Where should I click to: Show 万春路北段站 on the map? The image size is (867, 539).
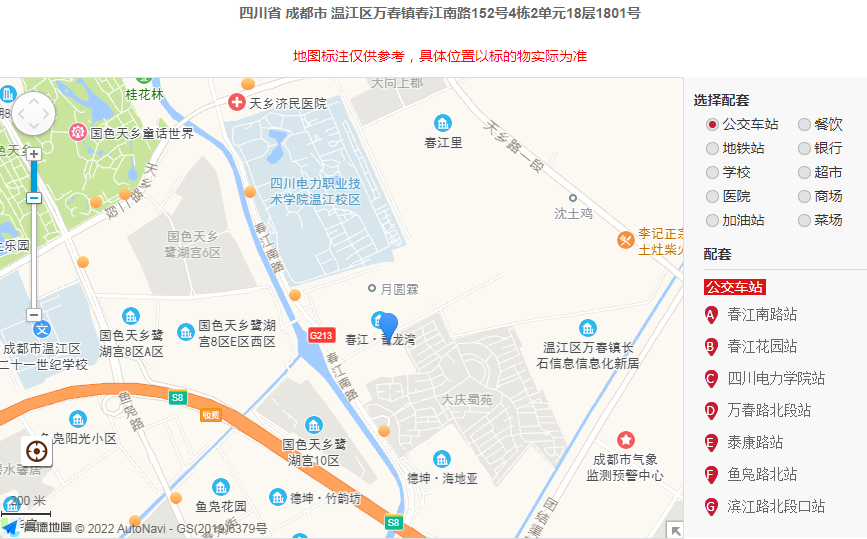click(769, 411)
